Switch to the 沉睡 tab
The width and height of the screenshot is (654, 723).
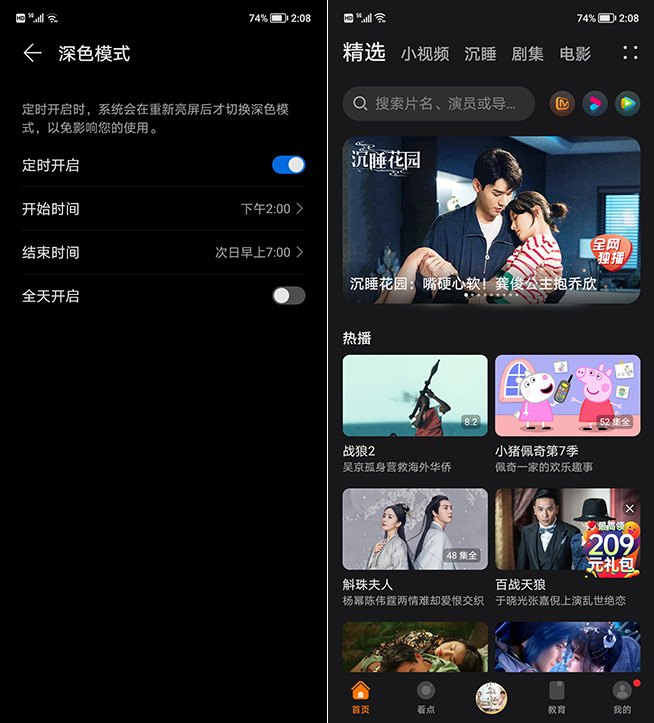coord(480,54)
